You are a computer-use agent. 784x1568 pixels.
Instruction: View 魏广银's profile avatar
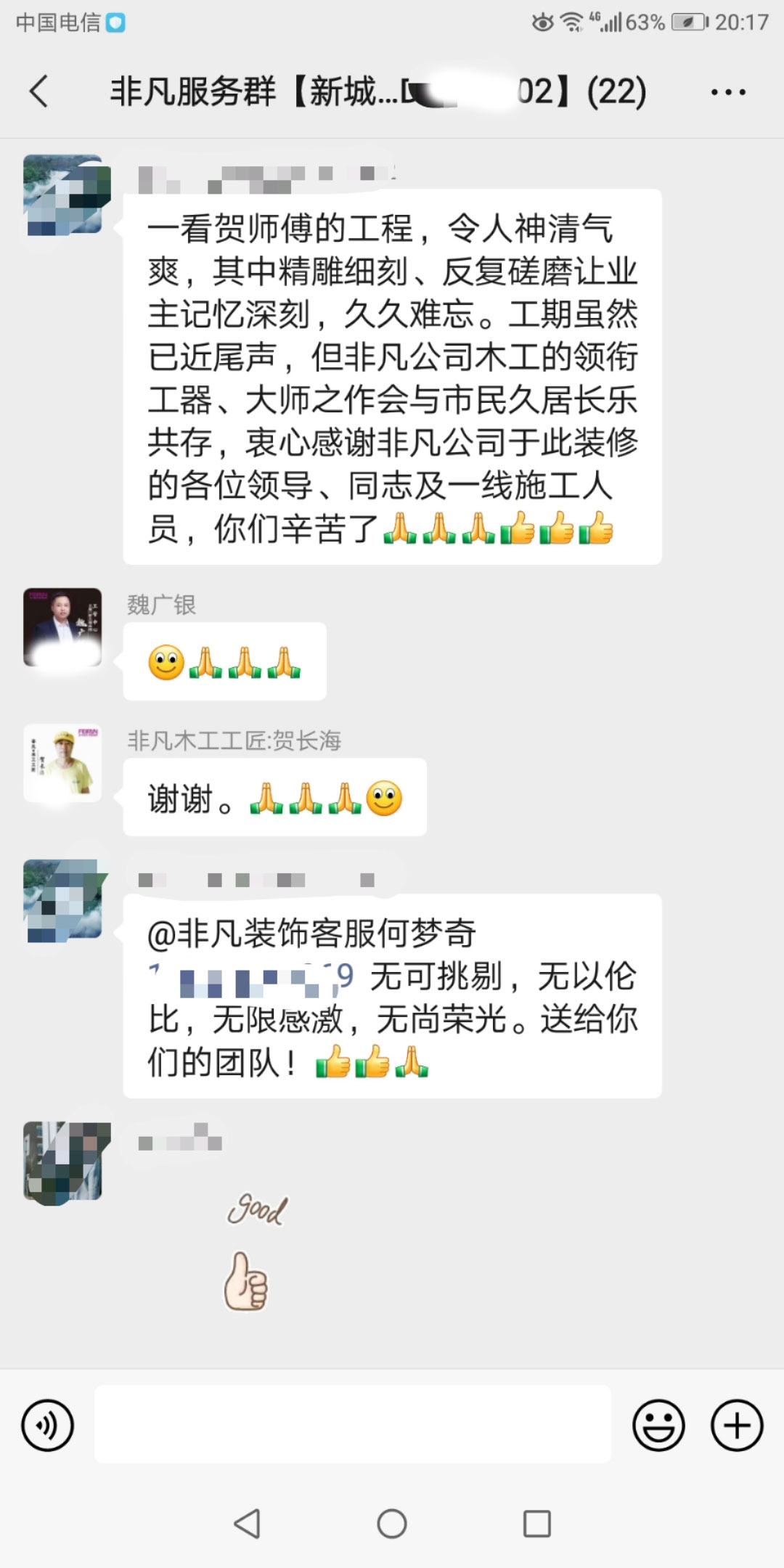[62, 627]
